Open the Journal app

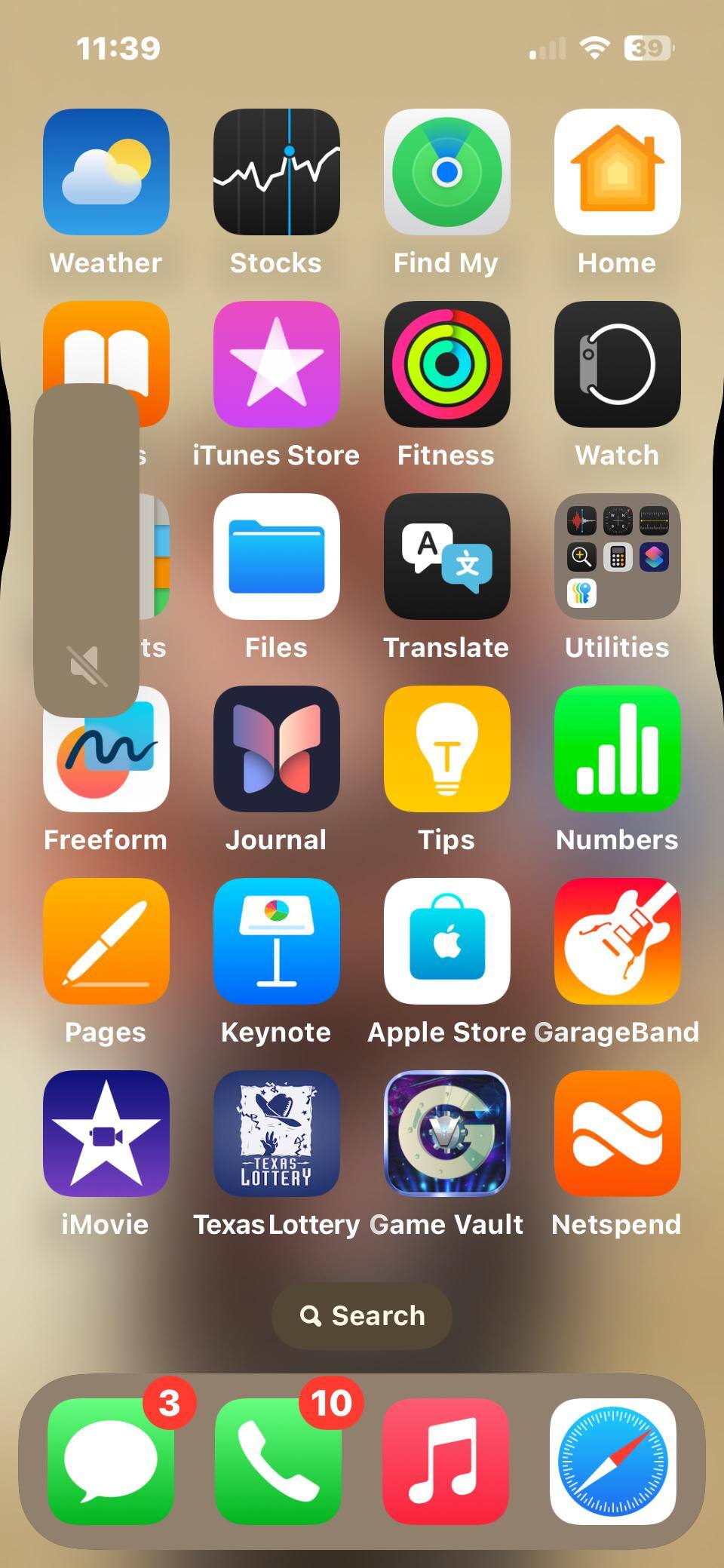pyautogui.click(x=276, y=749)
